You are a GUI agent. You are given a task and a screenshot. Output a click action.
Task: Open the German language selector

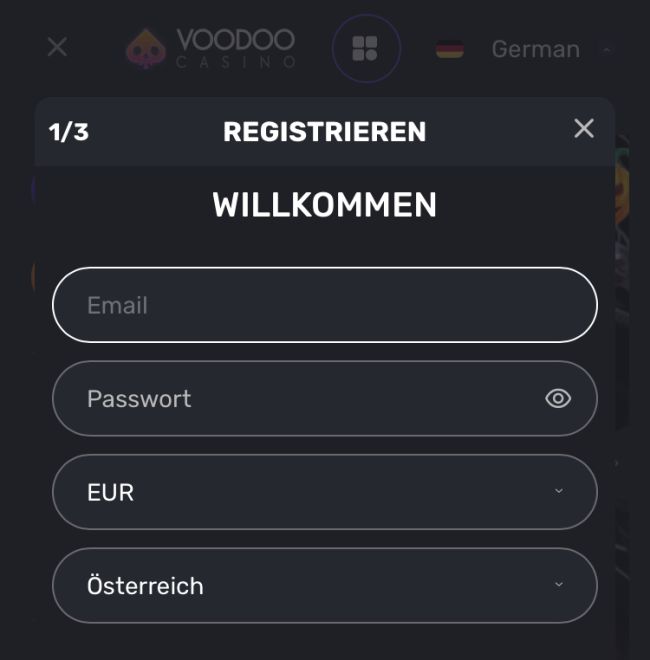click(535, 48)
